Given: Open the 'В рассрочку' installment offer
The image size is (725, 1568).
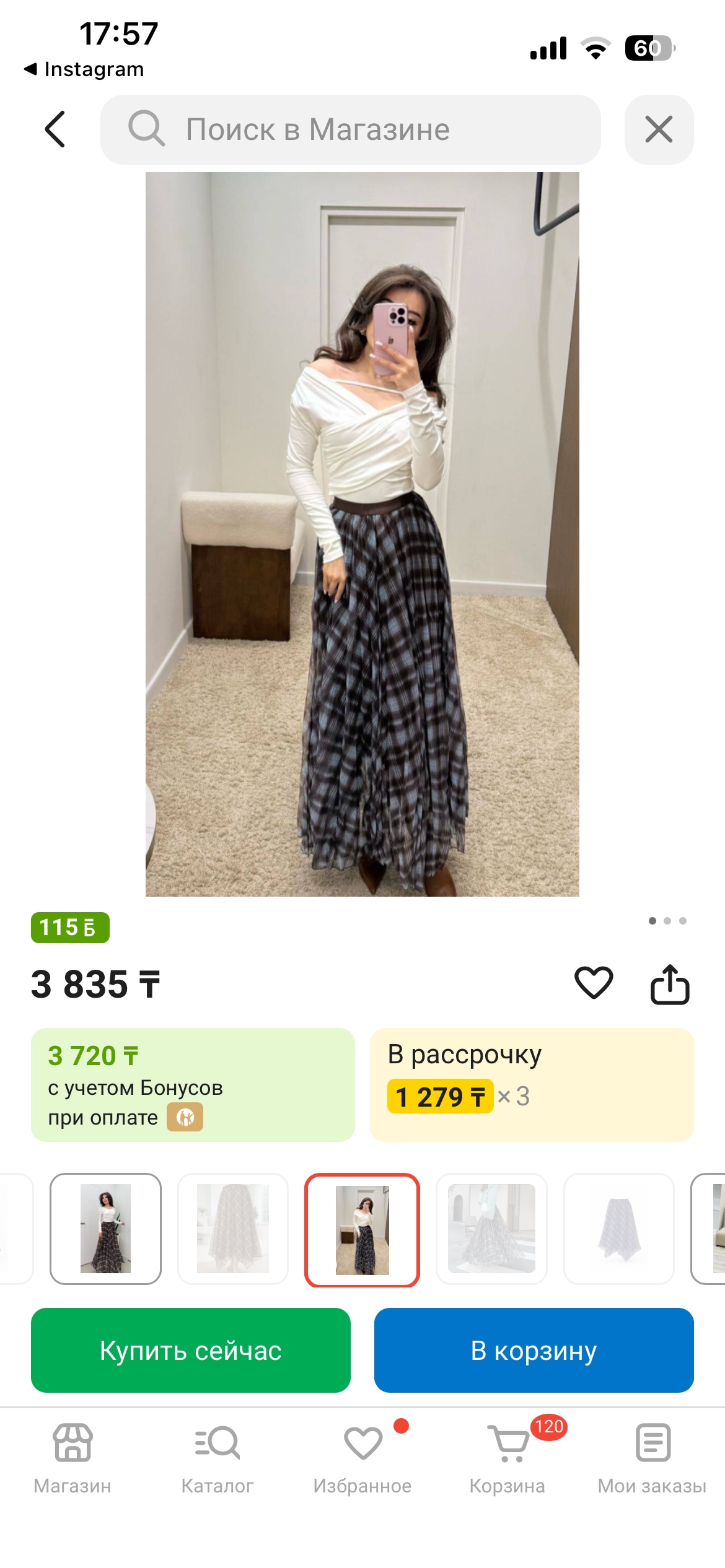Looking at the screenshot, I should (x=531, y=1084).
